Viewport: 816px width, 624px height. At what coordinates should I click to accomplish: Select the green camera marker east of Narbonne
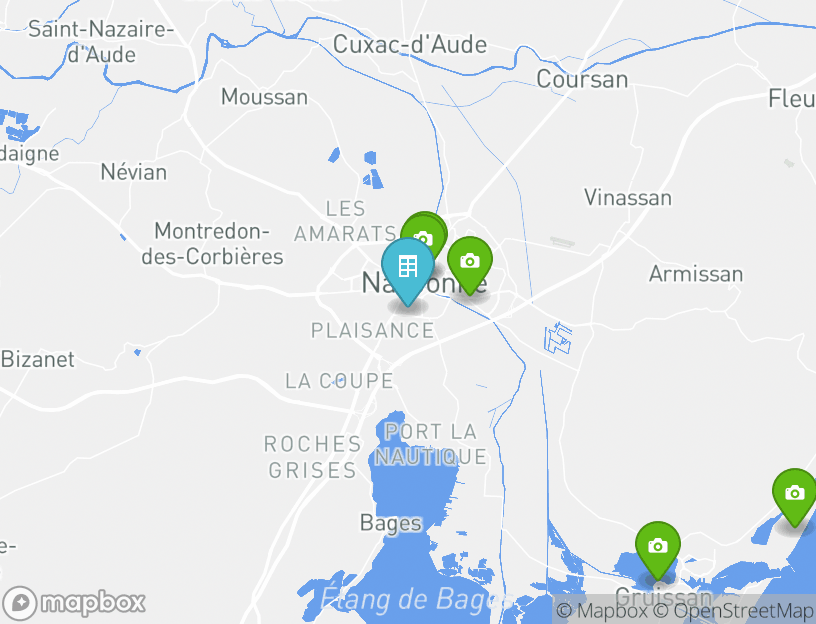[x=469, y=261]
